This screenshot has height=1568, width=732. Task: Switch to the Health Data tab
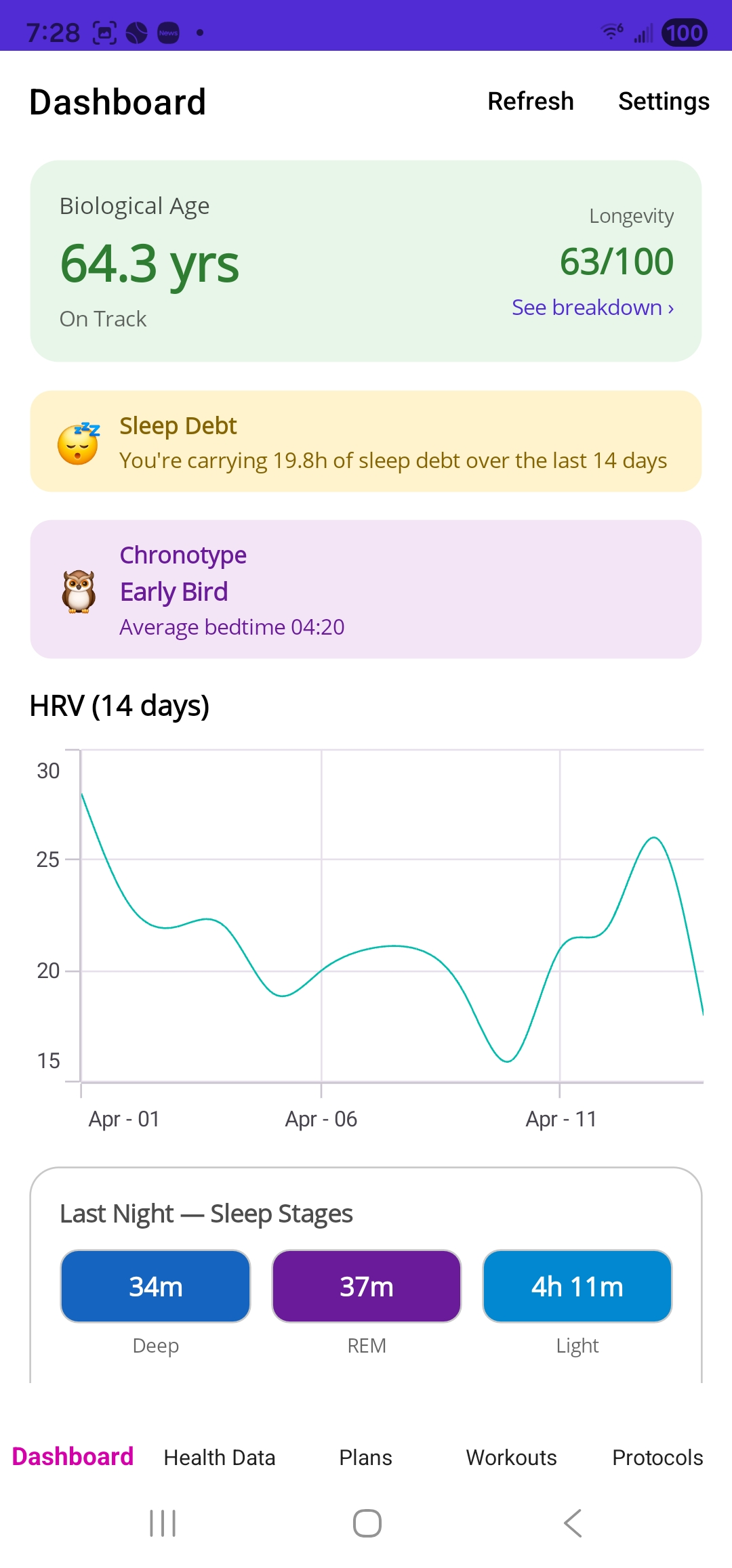218,1458
